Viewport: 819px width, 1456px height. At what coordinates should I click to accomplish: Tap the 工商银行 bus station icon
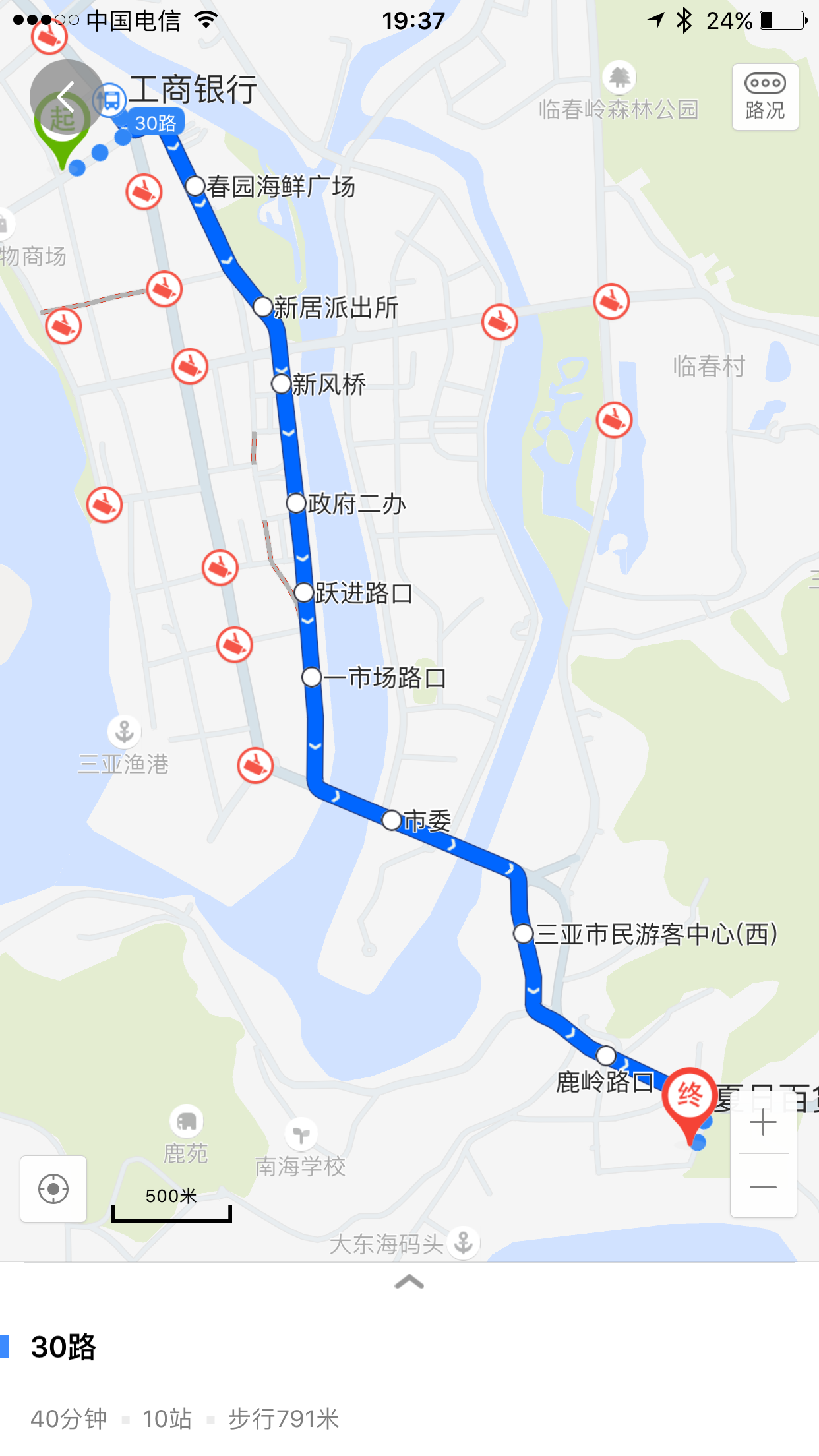[109, 100]
